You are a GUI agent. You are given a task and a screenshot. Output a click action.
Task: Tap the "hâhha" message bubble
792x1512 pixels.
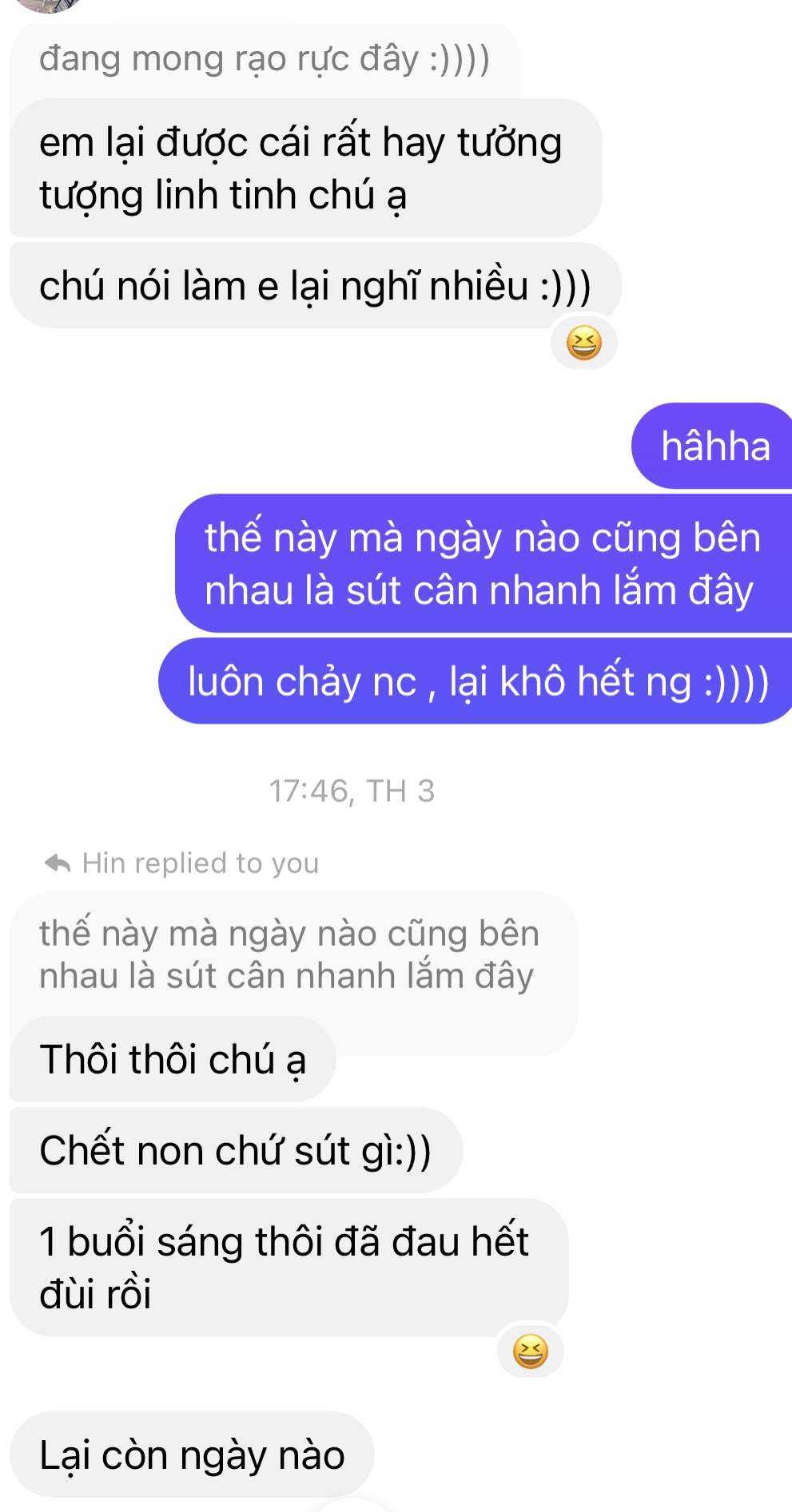tap(714, 446)
